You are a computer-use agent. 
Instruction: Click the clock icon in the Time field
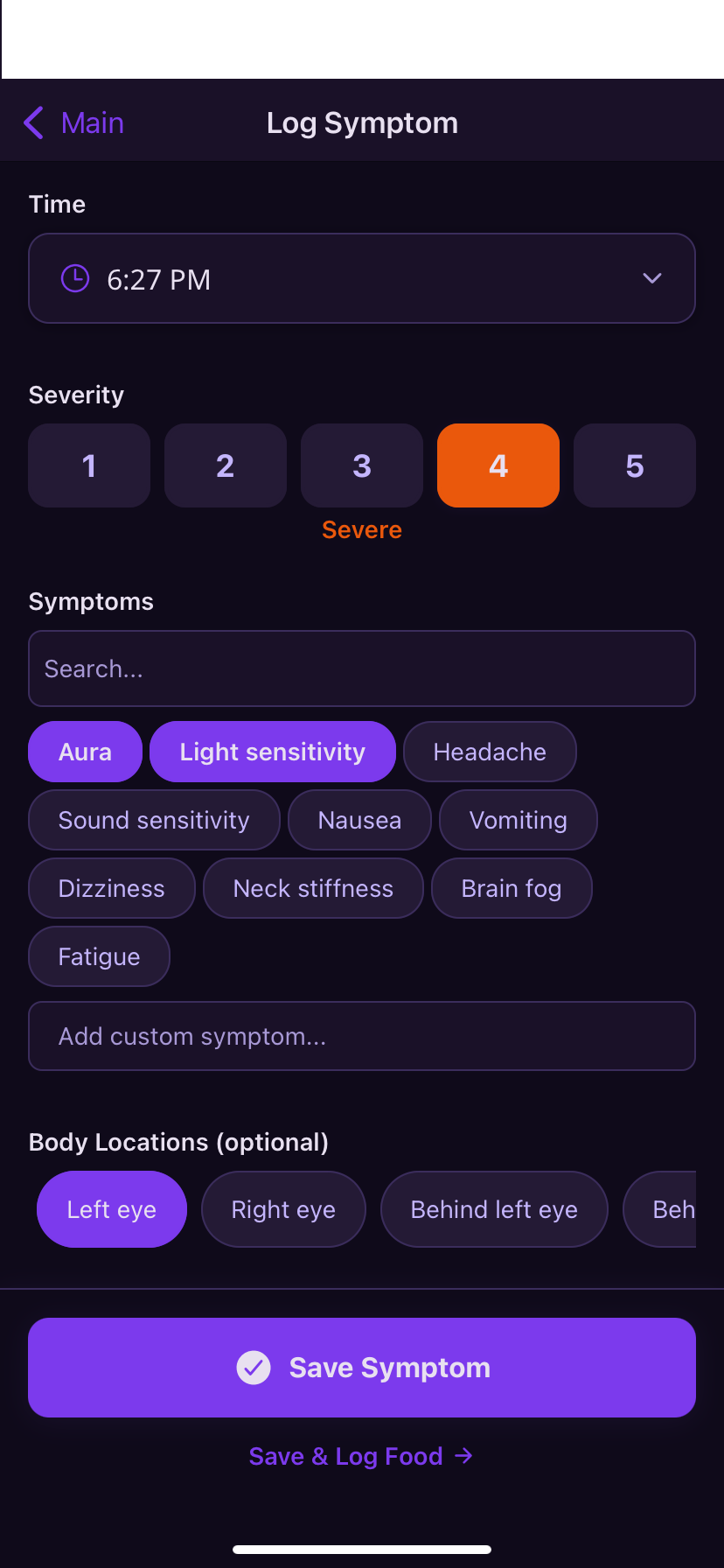coord(75,278)
